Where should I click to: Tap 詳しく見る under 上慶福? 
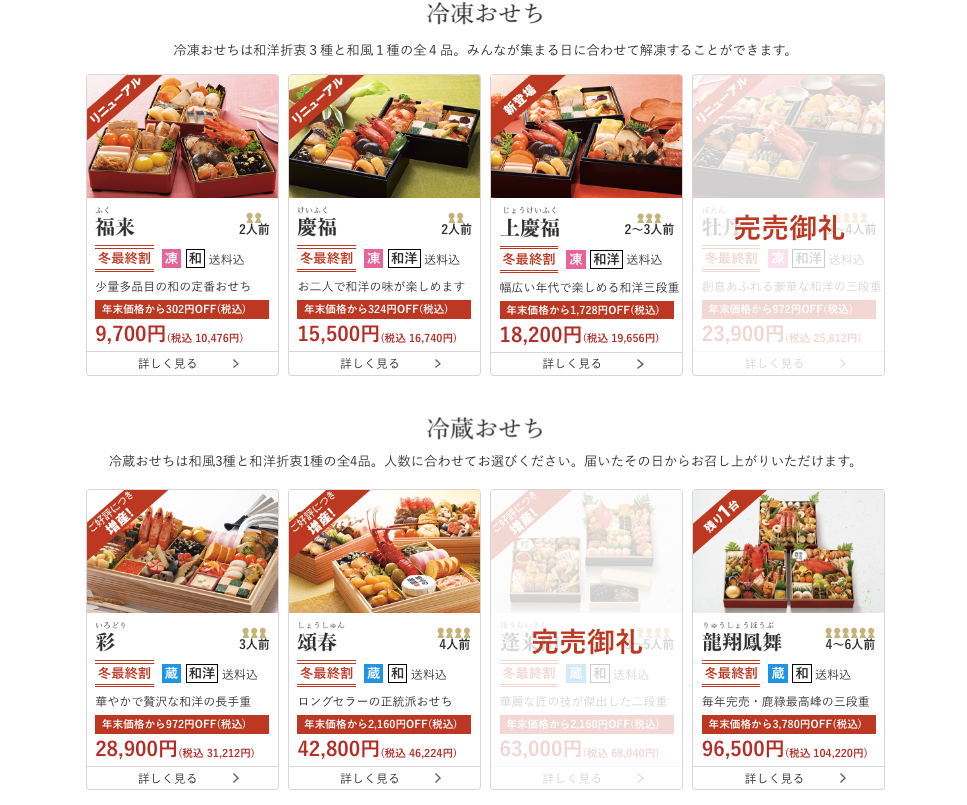586,363
